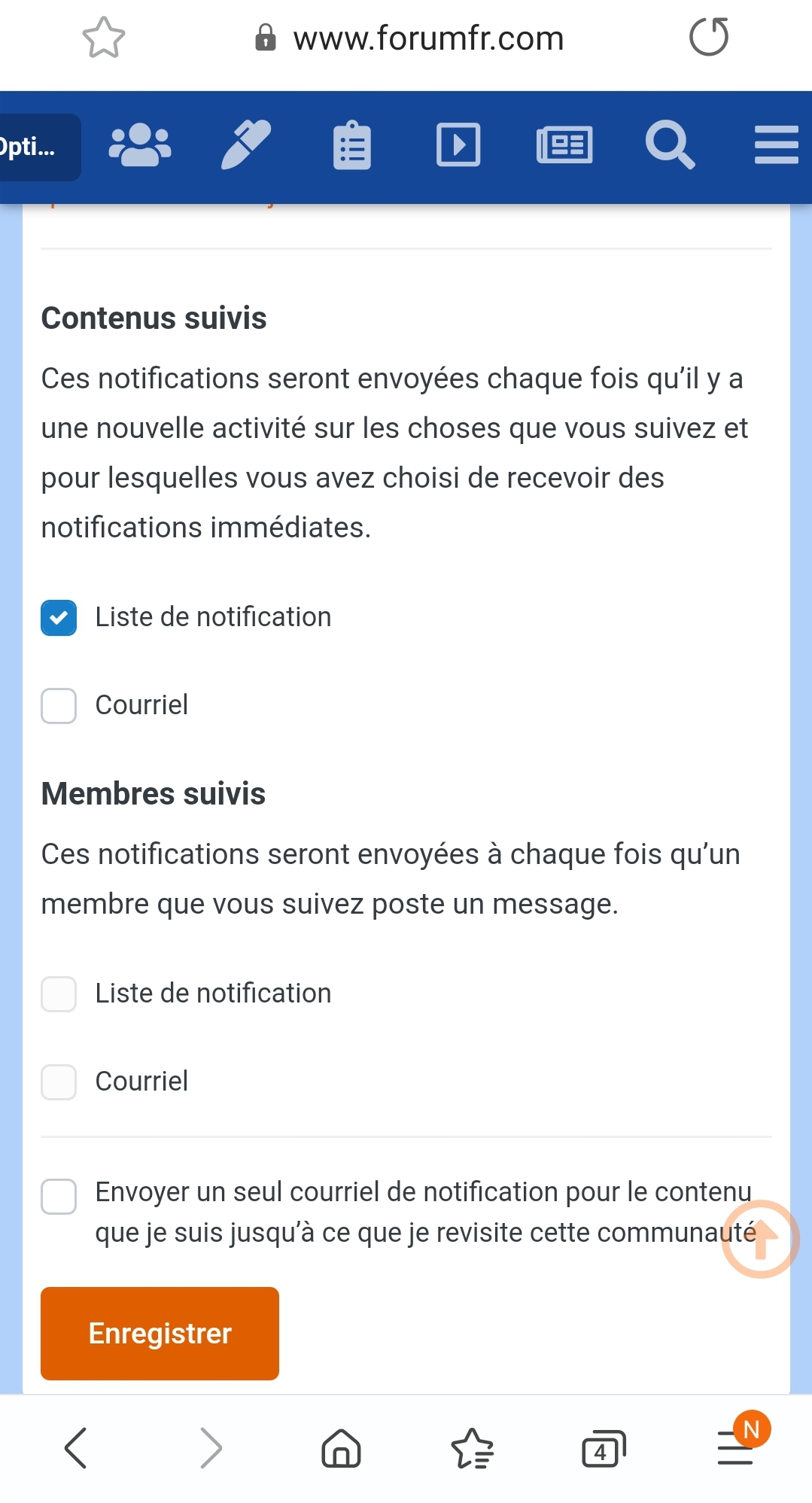The height and width of the screenshot is (1503, 812).
Task: Tap the pen compose icon
Action: [246, 145]
